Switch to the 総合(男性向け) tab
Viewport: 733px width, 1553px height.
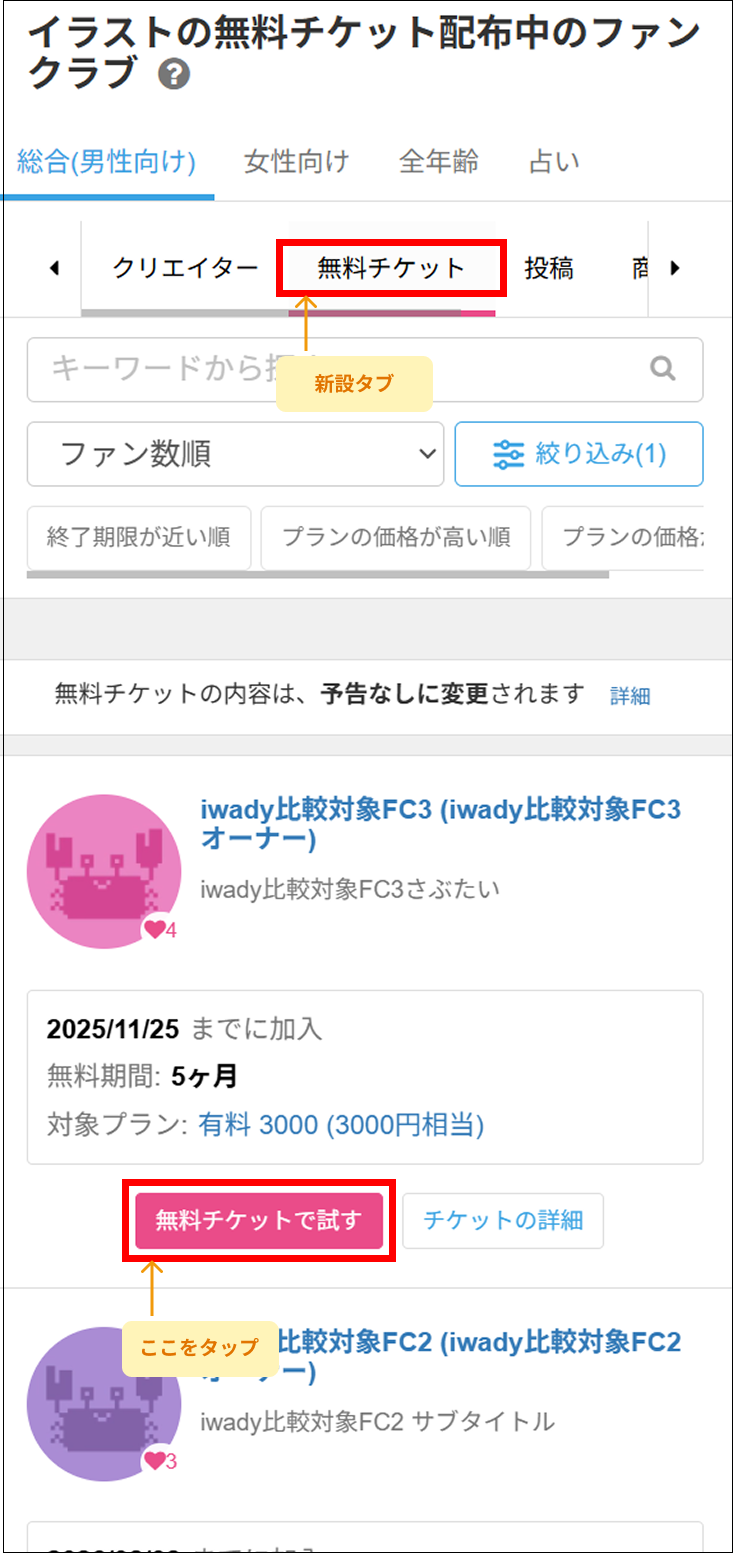(x=108, y=161)
